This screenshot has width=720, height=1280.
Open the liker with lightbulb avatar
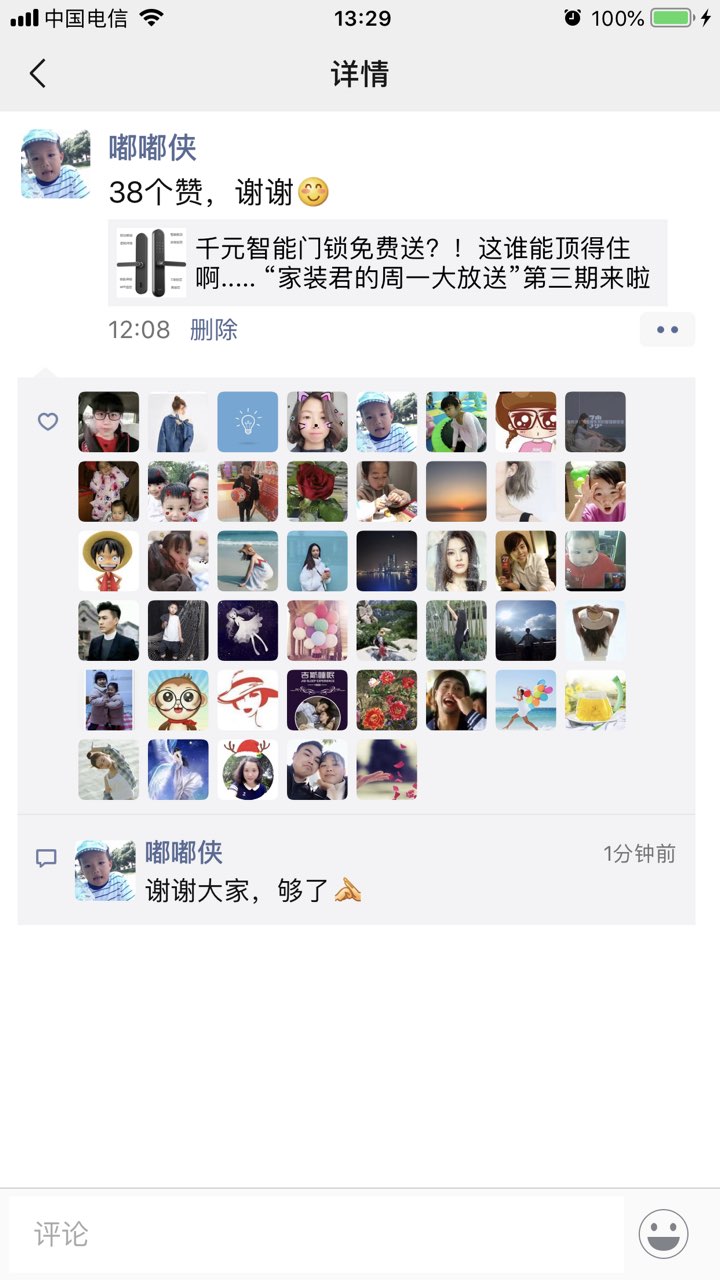(x=247, y=422)
